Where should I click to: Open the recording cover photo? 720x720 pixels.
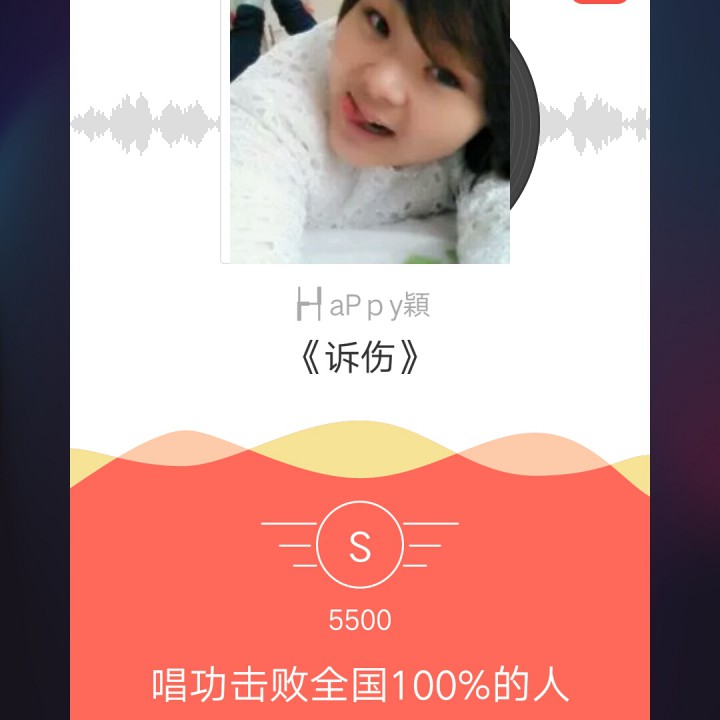point(369,130)
